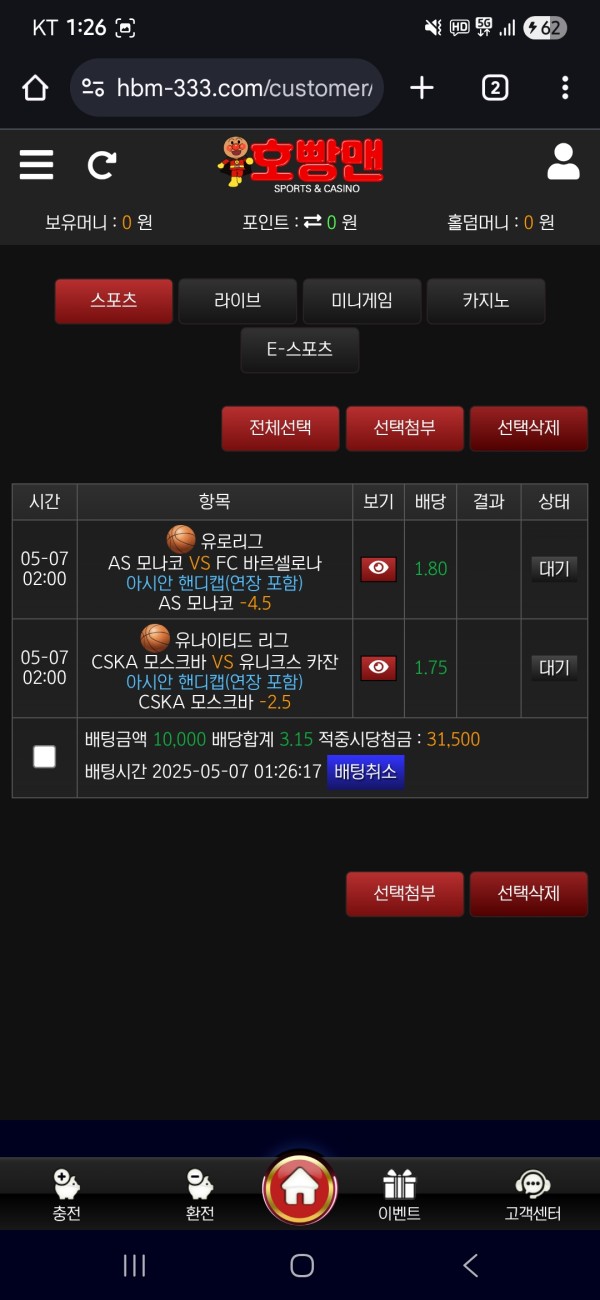View details of CSKA 모스크바 match
The width and height of the screenshot is (600, 1300).
click(378, 667)
